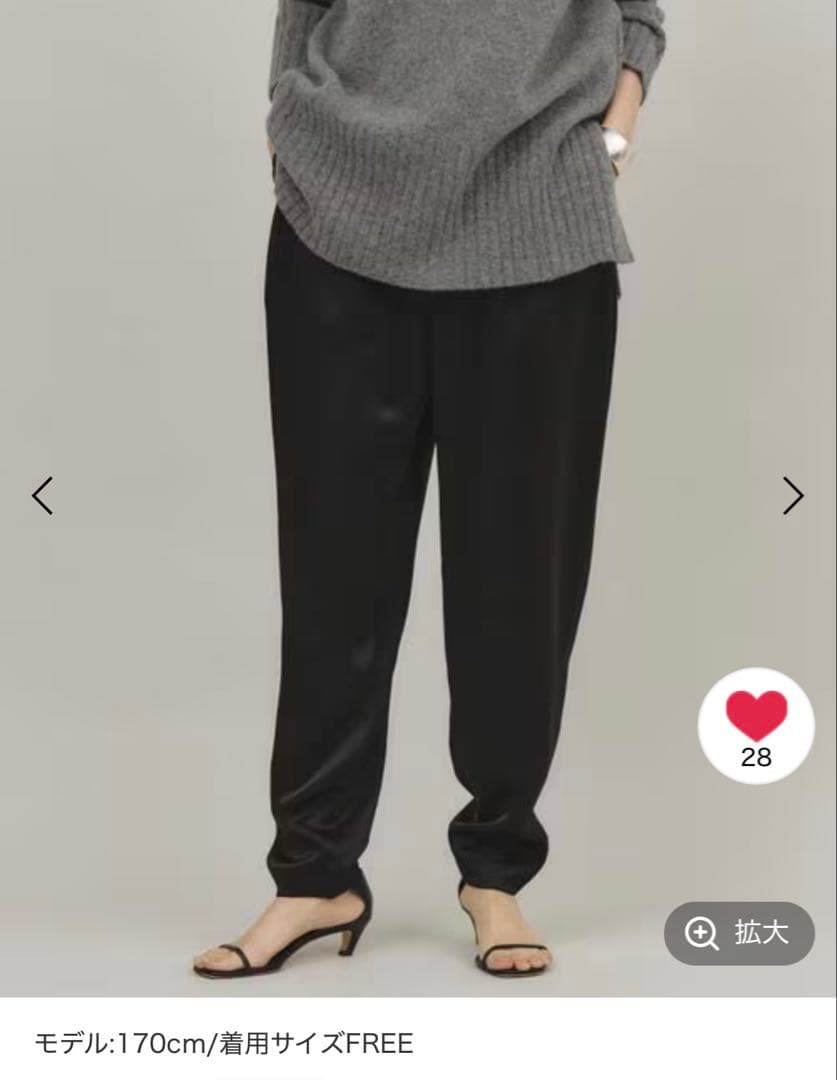Show the previous product photo
This screenshot has width=837, height=1080.
[42, 495]
